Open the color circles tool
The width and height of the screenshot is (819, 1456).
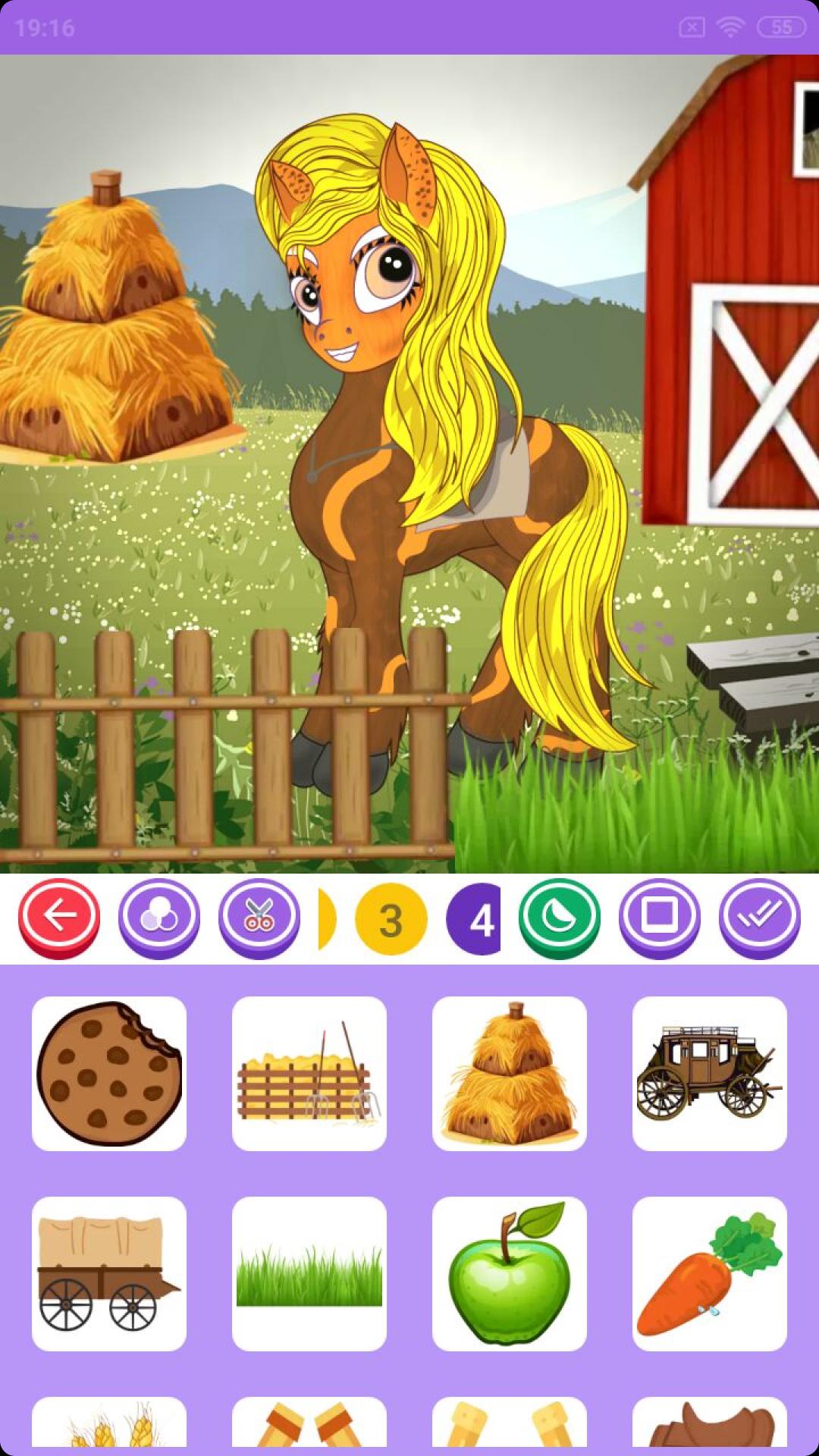159,918
